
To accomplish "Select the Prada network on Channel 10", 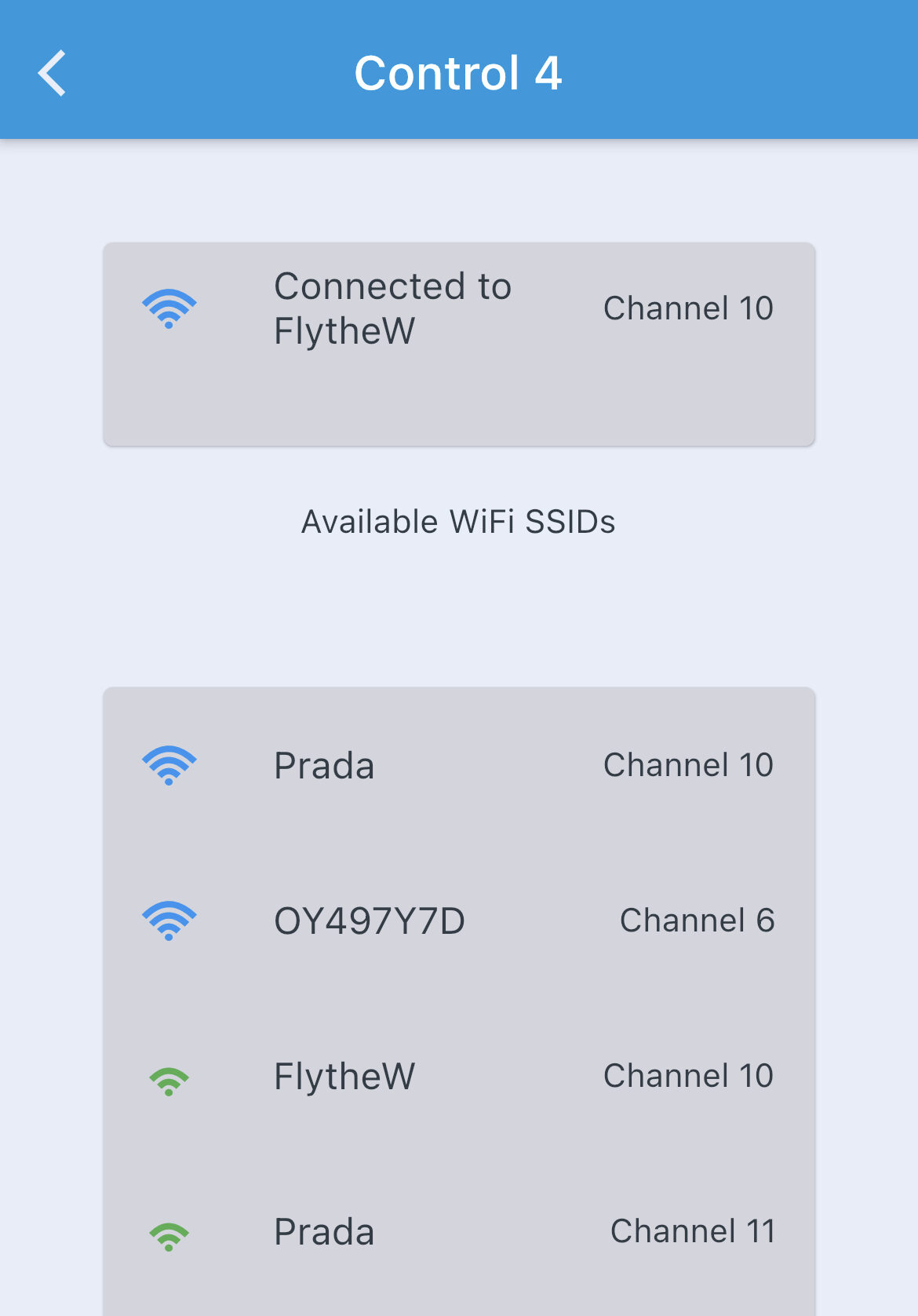I will tap(458, 765).
